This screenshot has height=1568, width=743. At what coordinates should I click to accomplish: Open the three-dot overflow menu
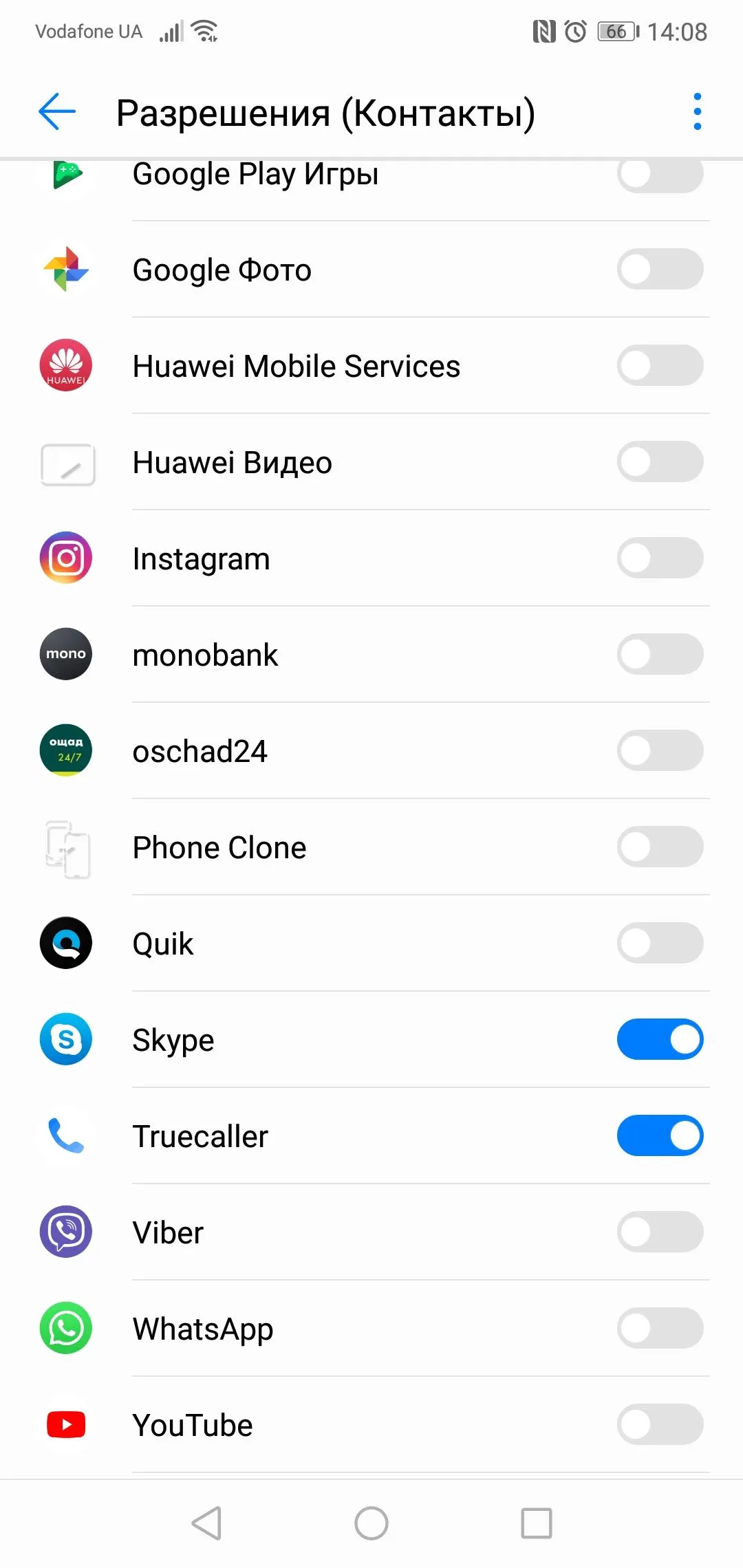click(x=697, y=112)
